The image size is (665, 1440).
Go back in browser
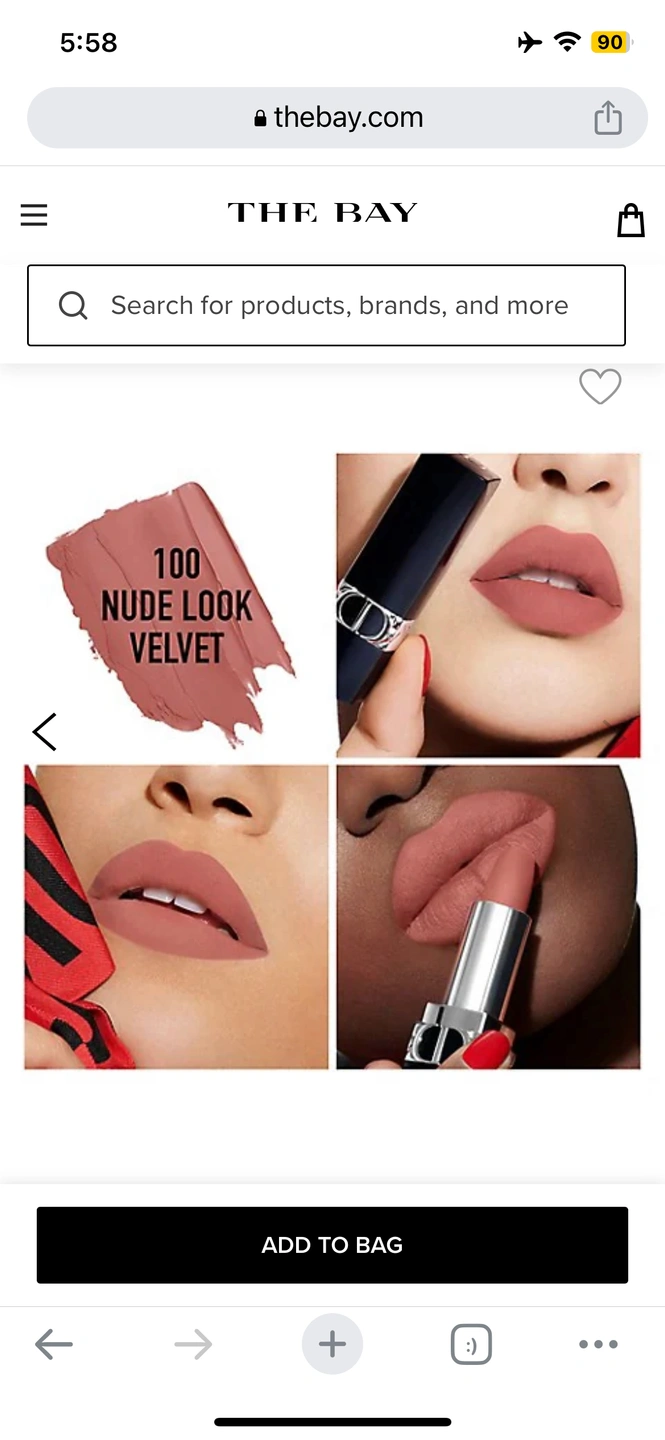pyautogui.click(x=54, y=1344)
